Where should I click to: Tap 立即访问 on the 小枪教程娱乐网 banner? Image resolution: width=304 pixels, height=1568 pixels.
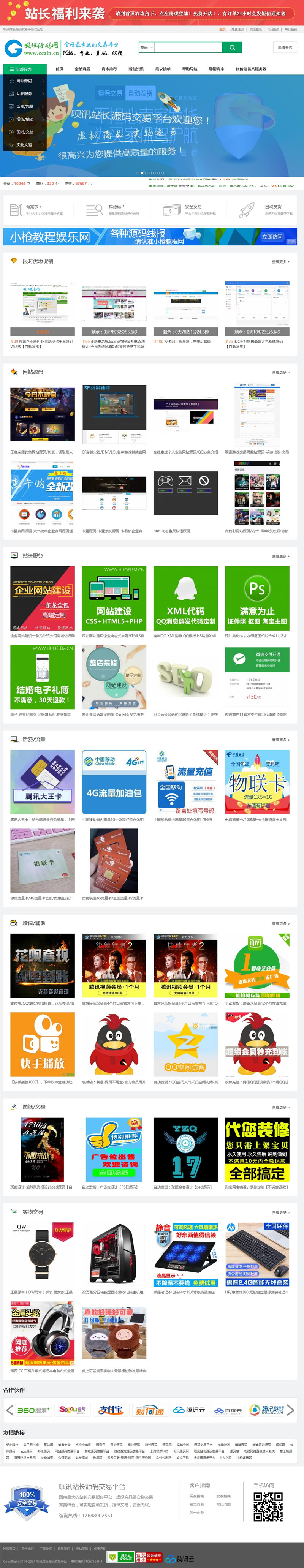point(272,237)
